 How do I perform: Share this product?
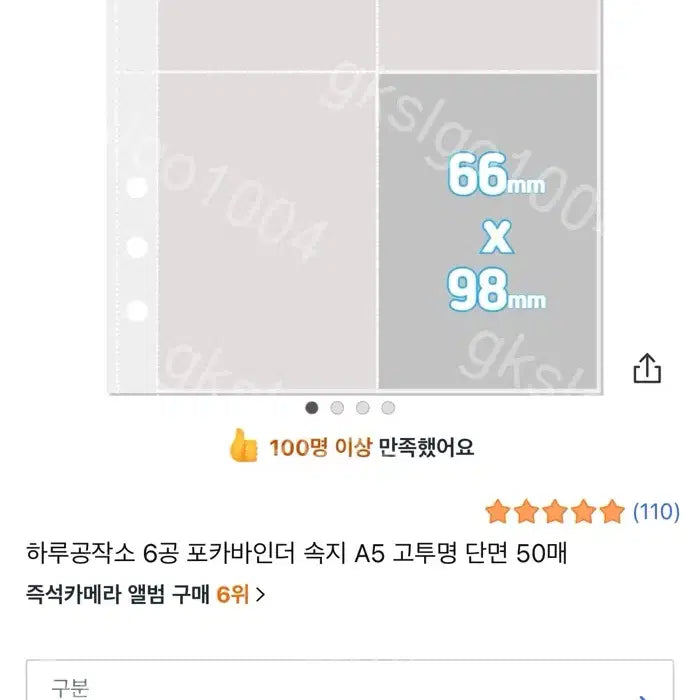pyautogui.click(x=647, y=368)
